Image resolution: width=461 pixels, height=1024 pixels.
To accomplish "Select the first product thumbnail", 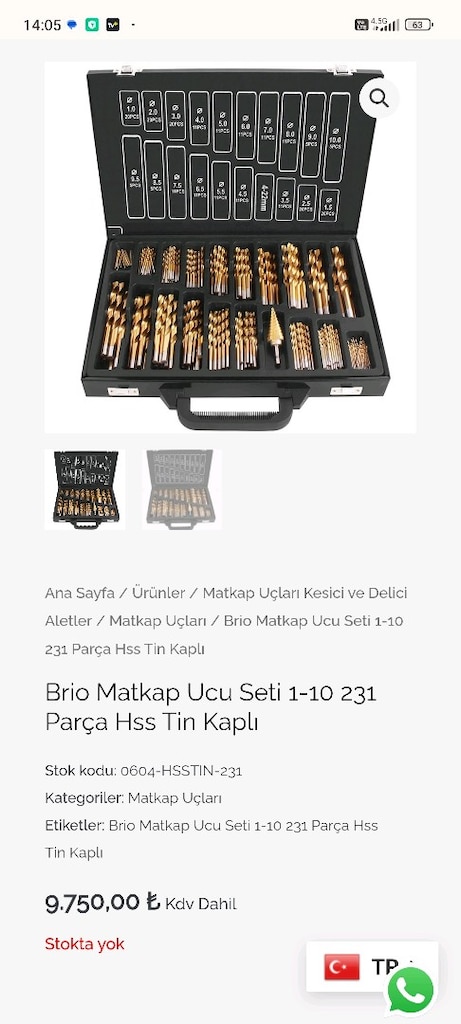I will point(85,489).
